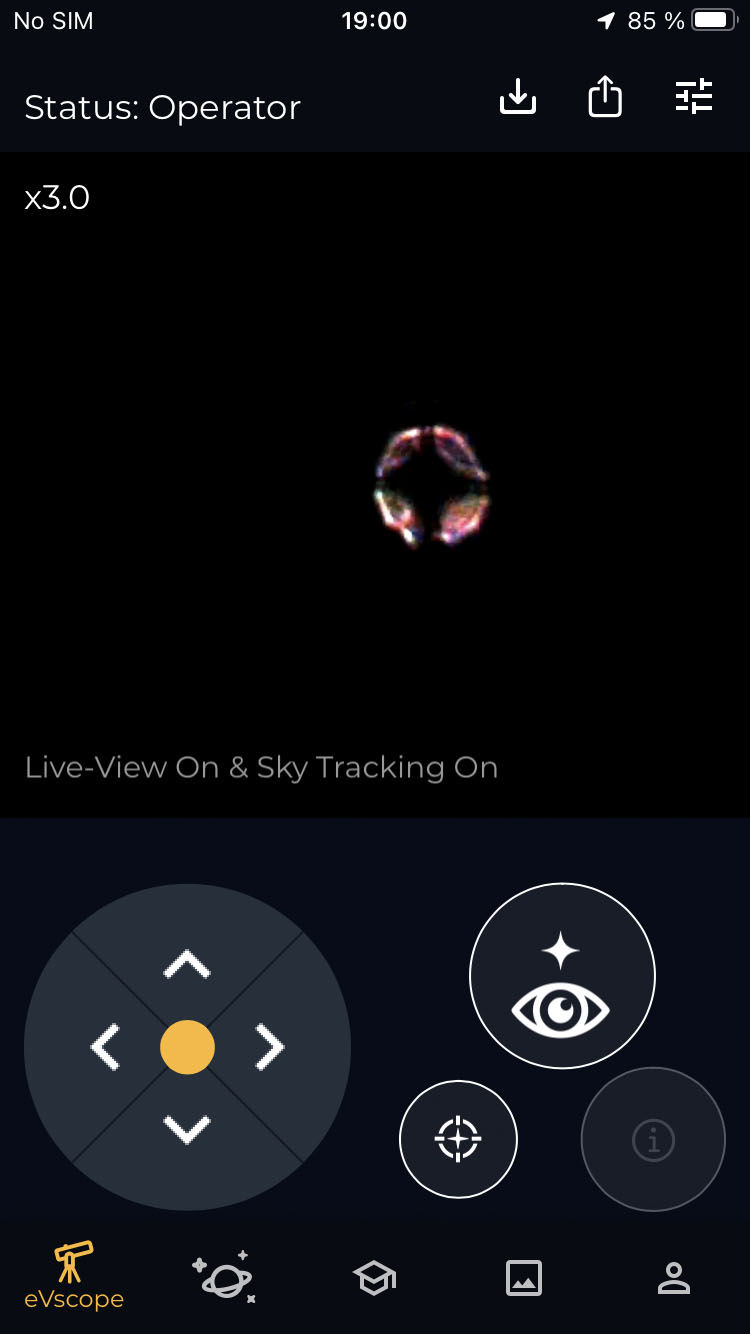Open the planet explore catalog tab
The height and width of the screenshot is (1334, 750).
(x=224, y=1276)
